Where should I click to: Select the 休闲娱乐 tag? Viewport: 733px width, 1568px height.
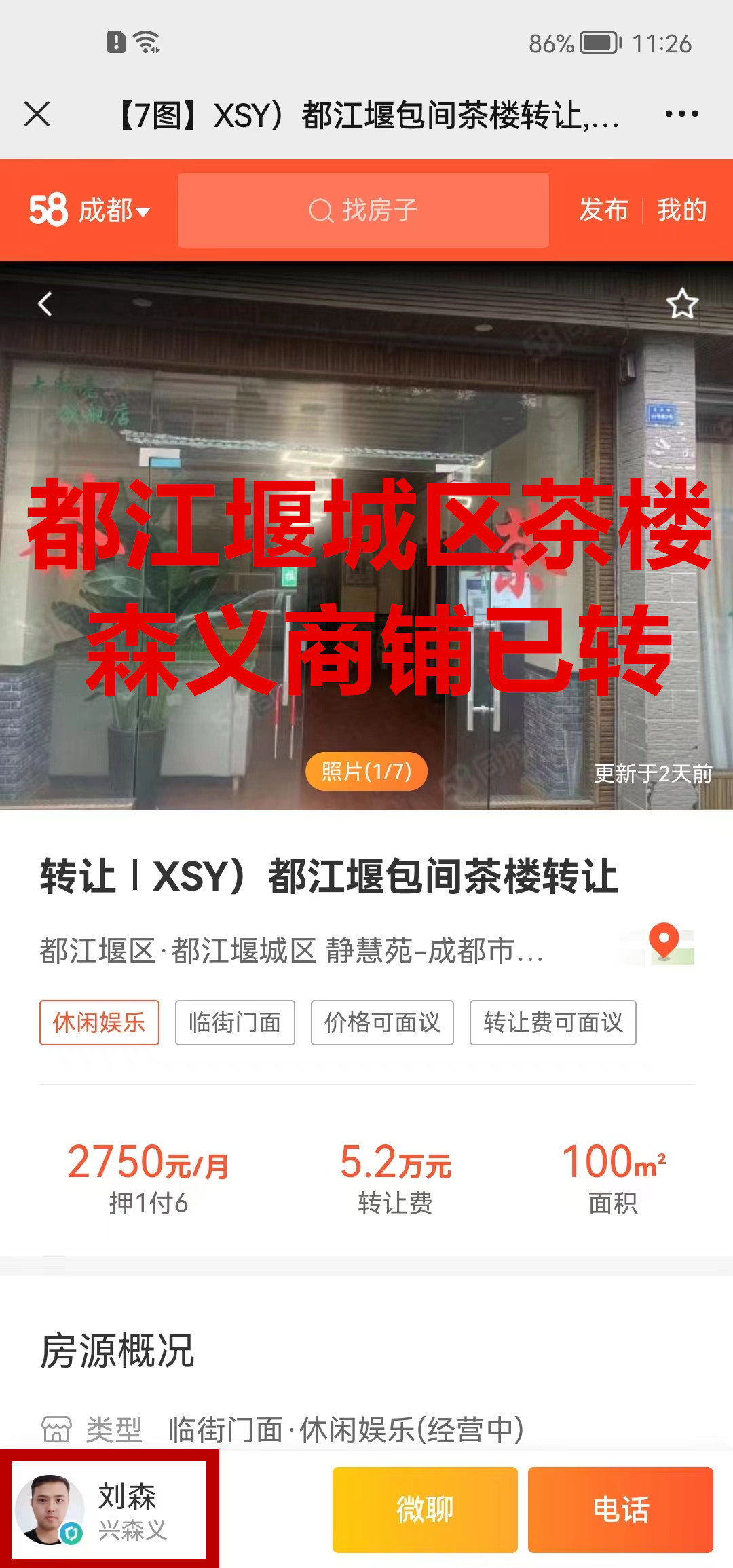coord(99,1022)
